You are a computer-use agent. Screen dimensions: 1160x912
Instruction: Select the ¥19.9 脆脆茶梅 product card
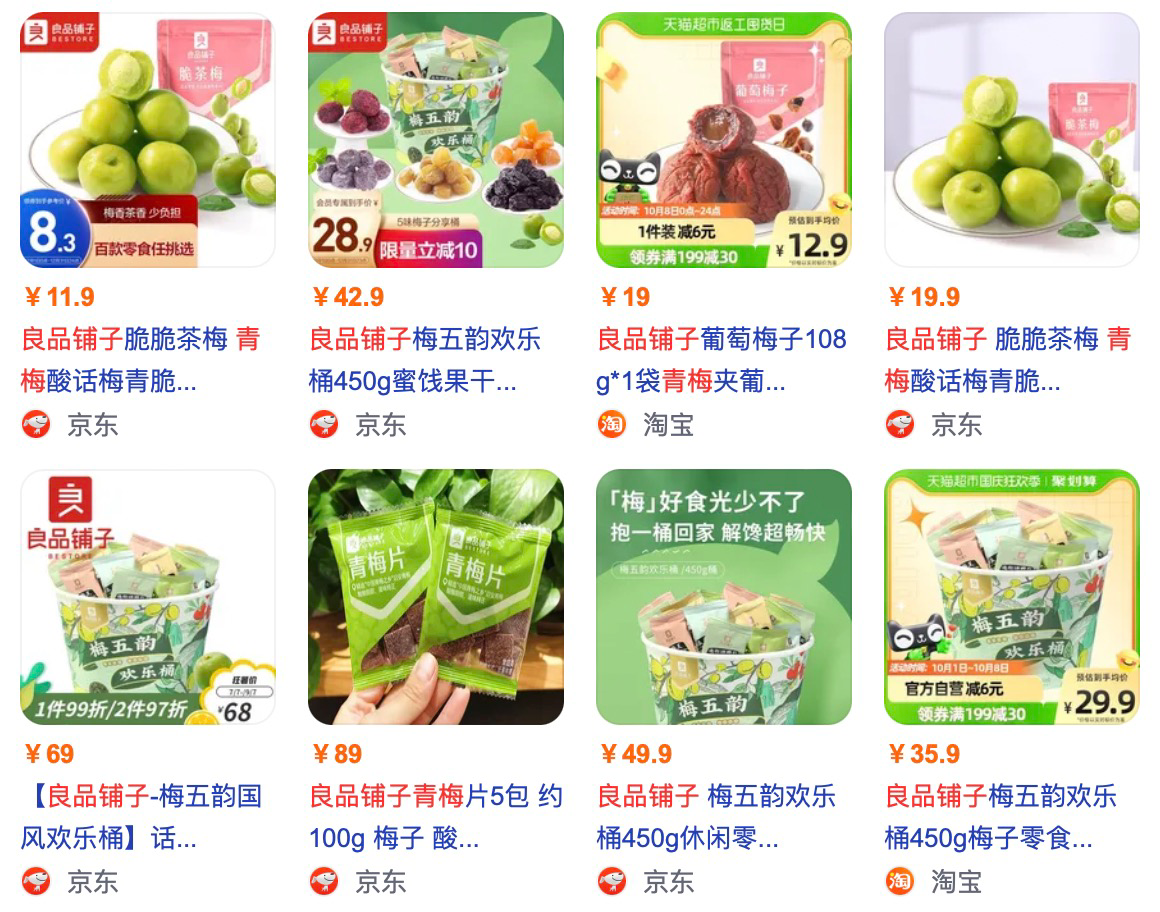(1009, 360)
